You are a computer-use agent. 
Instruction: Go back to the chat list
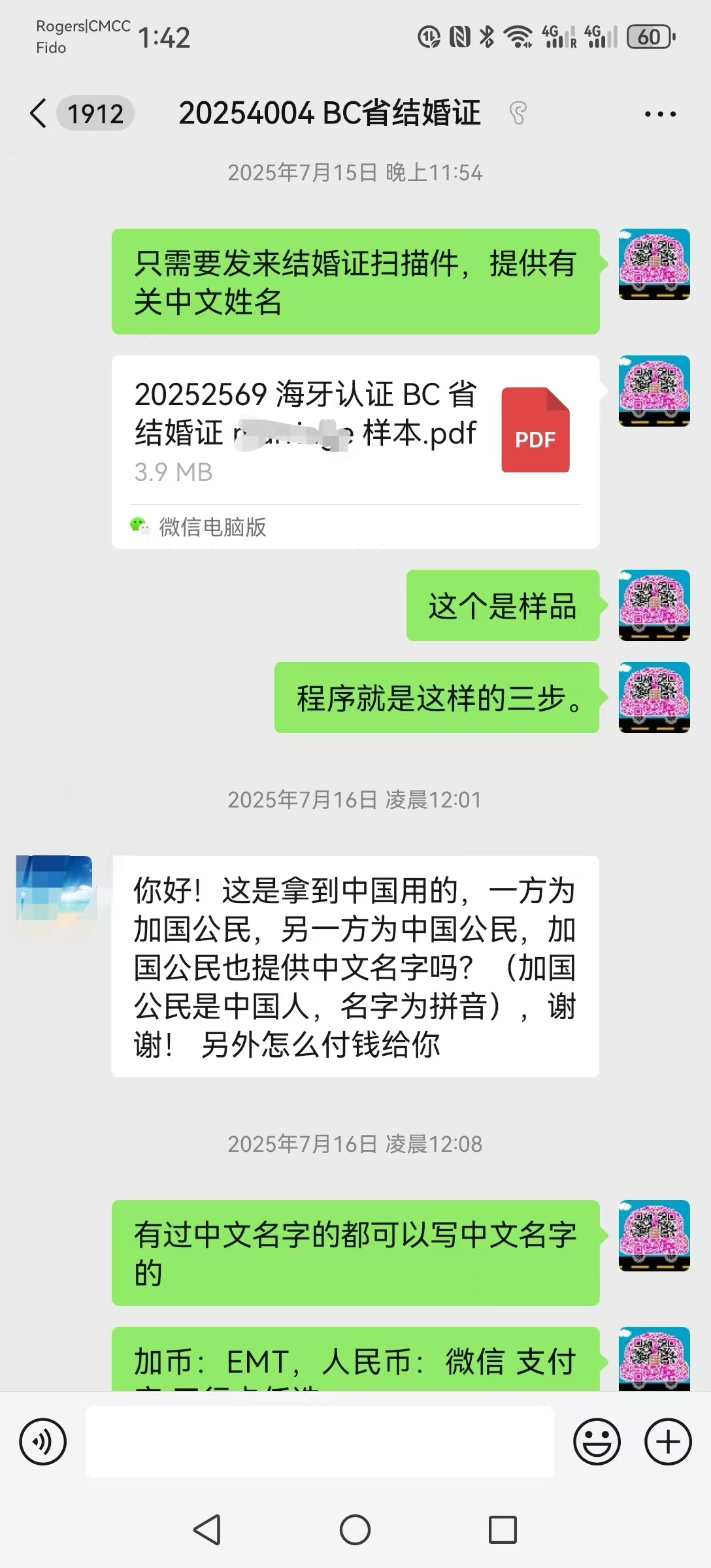39,114
